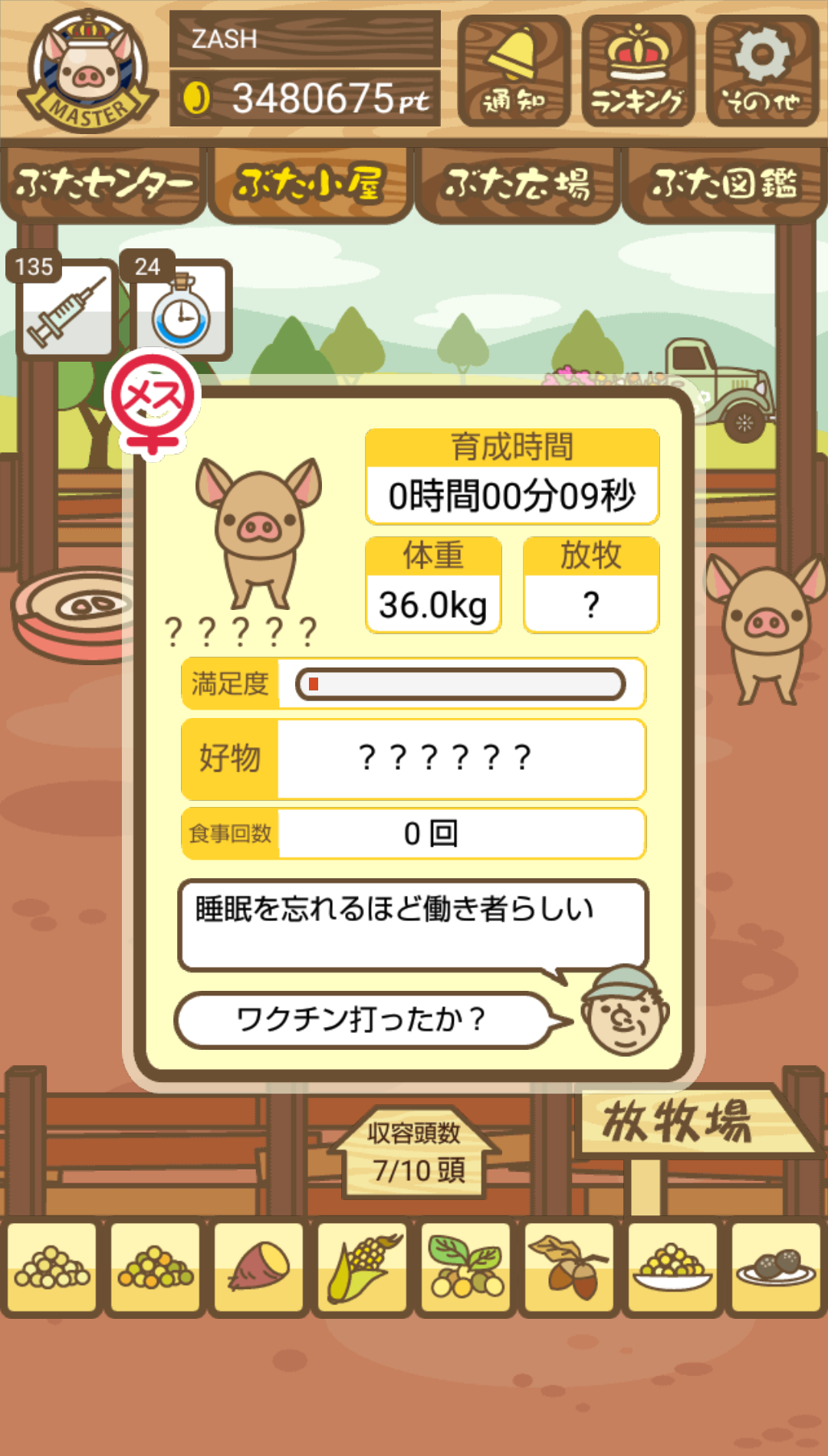Image resolution: width=828 pixels, height=1456 pixels.
Task: Select the acorn feed
Action: click(x=570, y=1267)
